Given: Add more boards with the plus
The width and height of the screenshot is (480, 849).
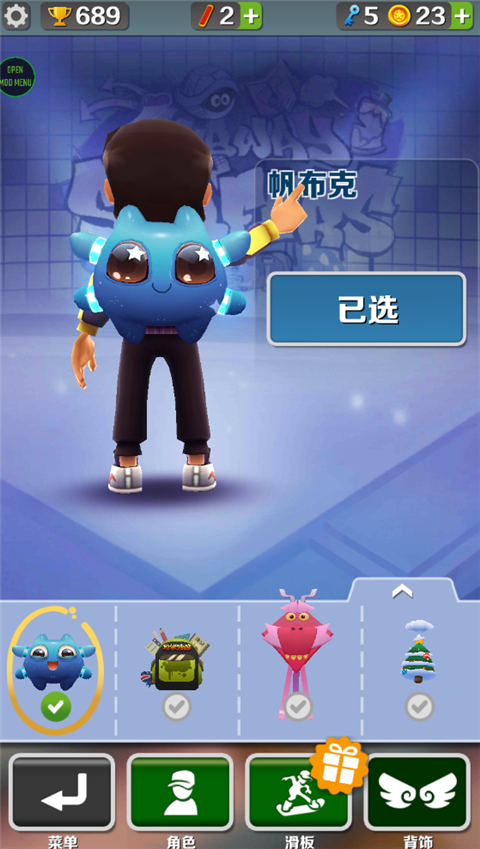Looking at the screenshot, I should (251, 17).
